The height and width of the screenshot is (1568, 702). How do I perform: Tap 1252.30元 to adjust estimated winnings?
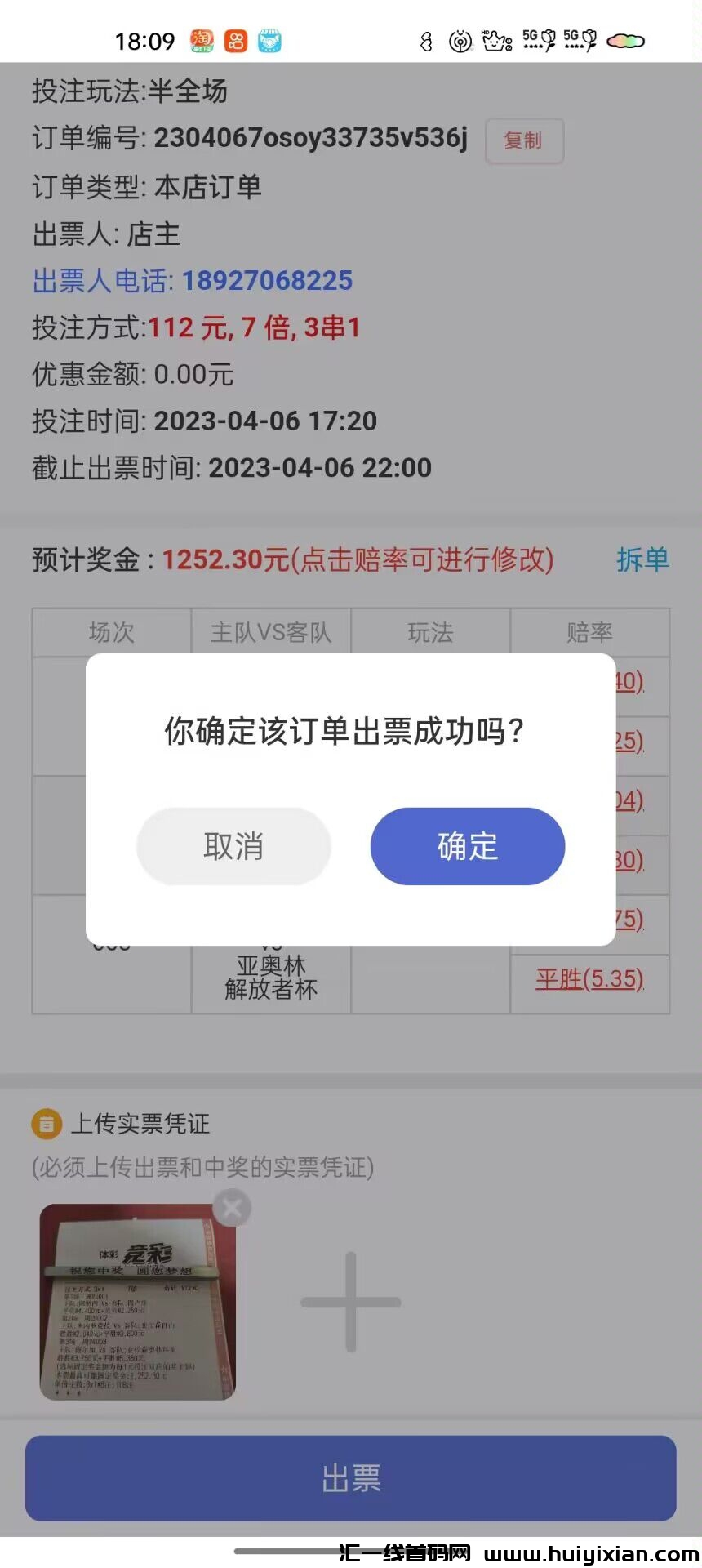(216, 560)
